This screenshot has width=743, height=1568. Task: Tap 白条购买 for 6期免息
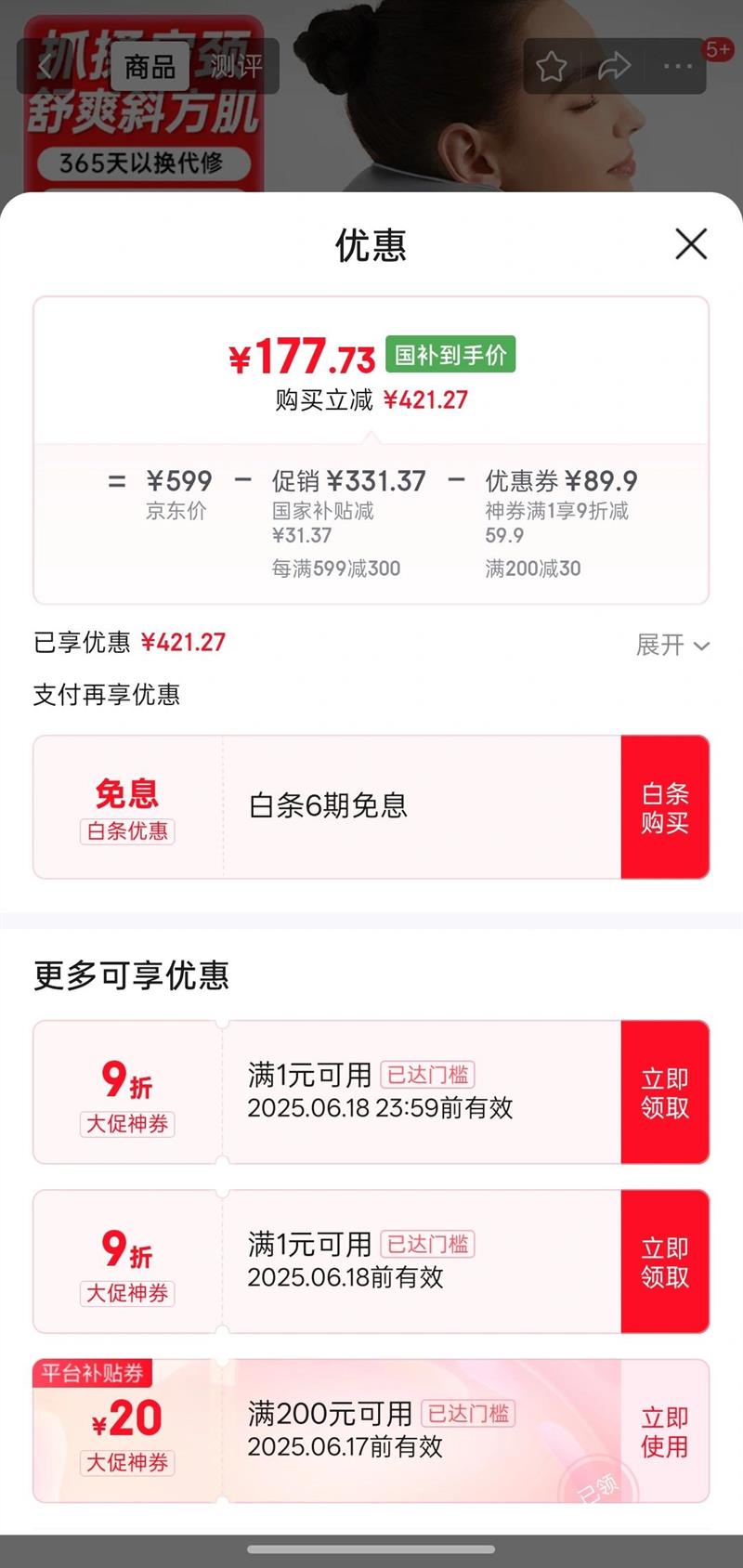[665, 807]
